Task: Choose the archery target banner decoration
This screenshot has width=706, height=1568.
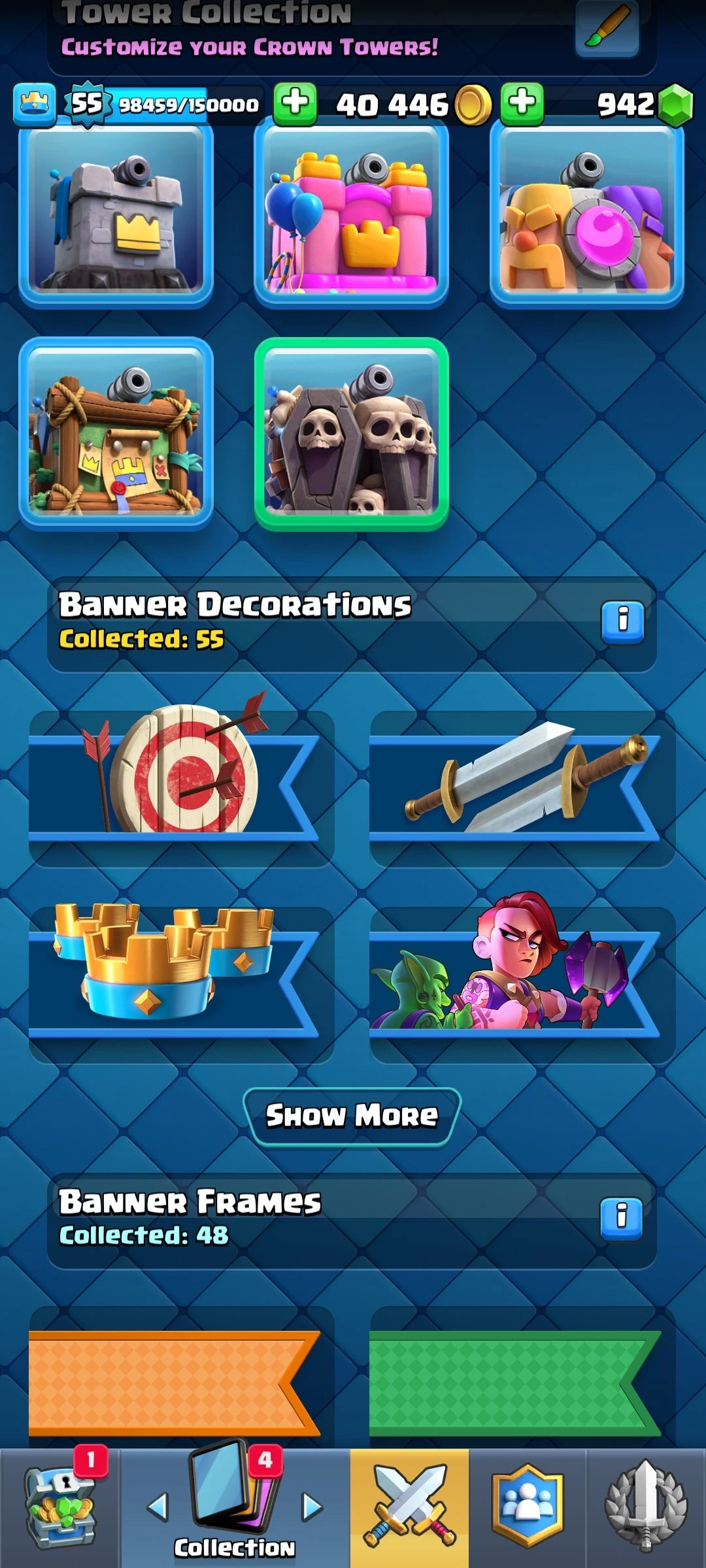Action: point(181,787)
